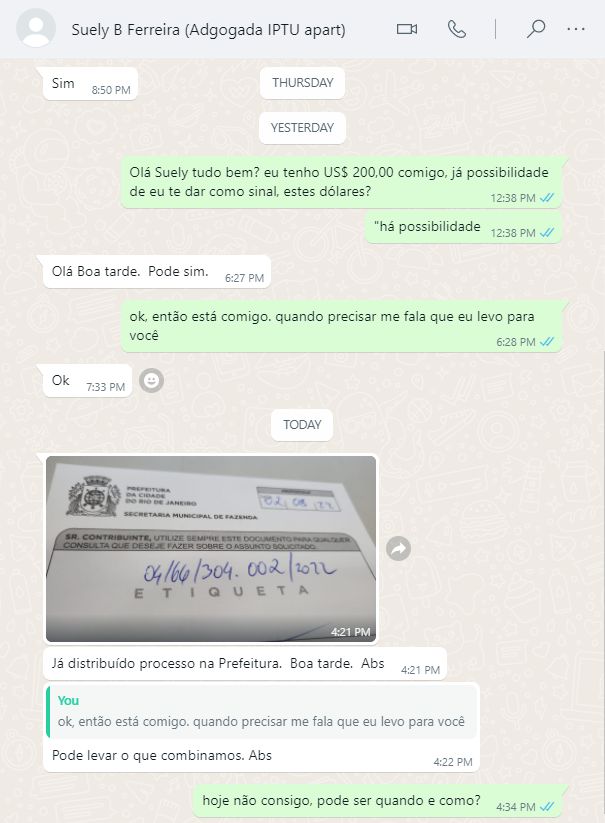Search within this conversation
This screenshot has height=823, width=605.
pyautogui.click(x=536, y=29)
